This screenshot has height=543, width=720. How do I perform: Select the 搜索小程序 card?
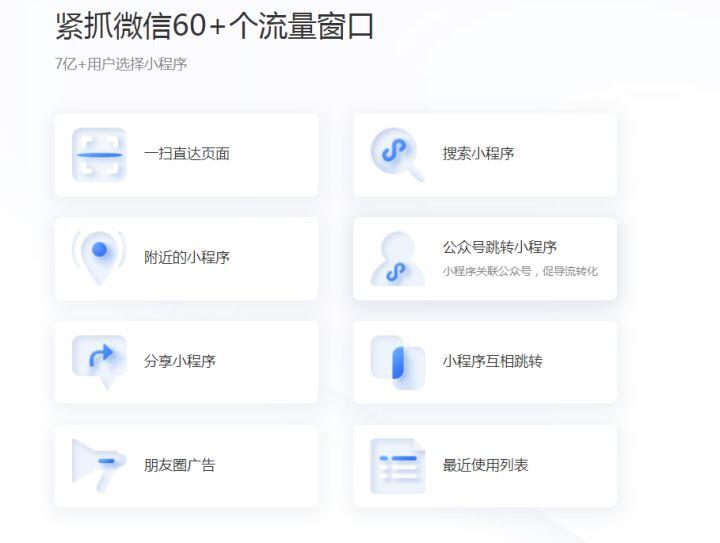485,155
